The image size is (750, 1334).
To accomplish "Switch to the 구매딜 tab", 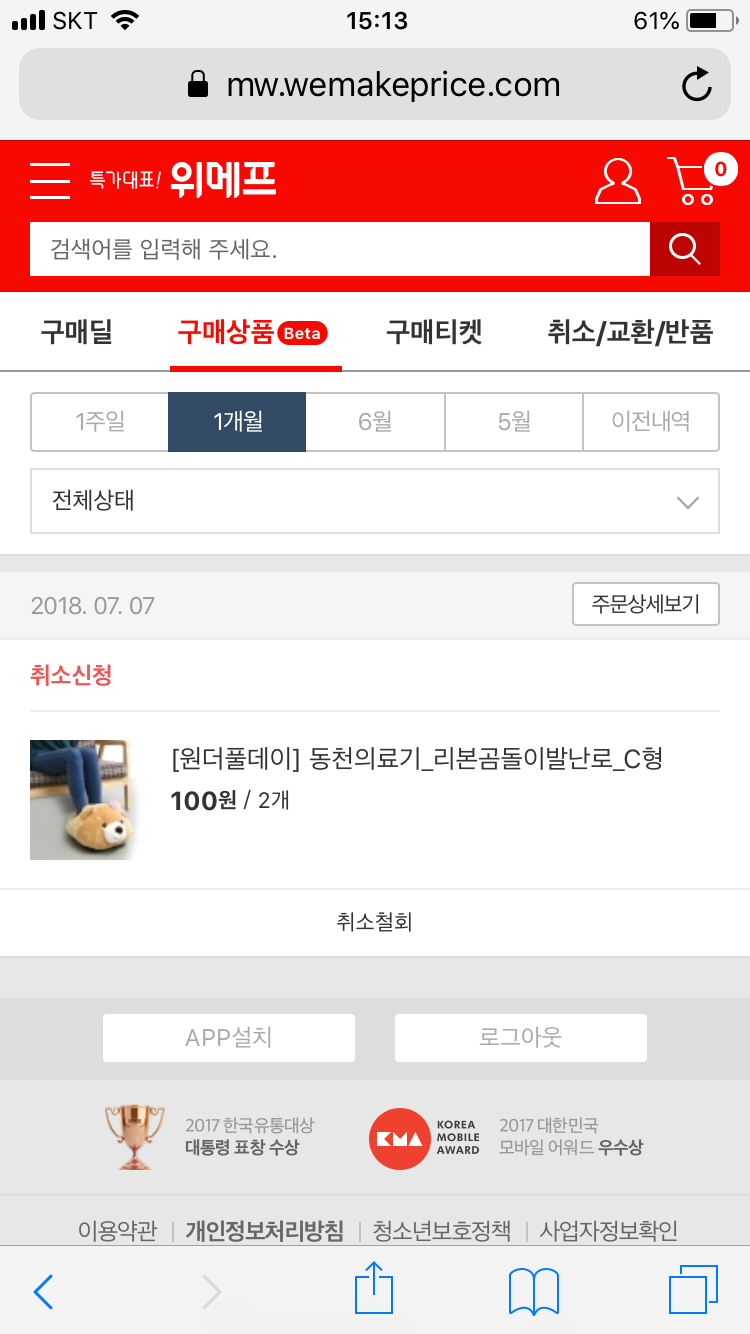I will (x=77, y=332).
